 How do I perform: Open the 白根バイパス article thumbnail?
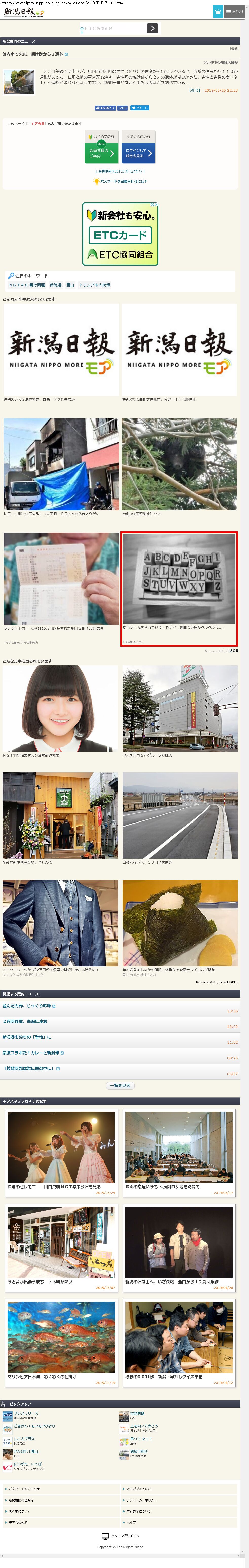click(x=180, y=816)
